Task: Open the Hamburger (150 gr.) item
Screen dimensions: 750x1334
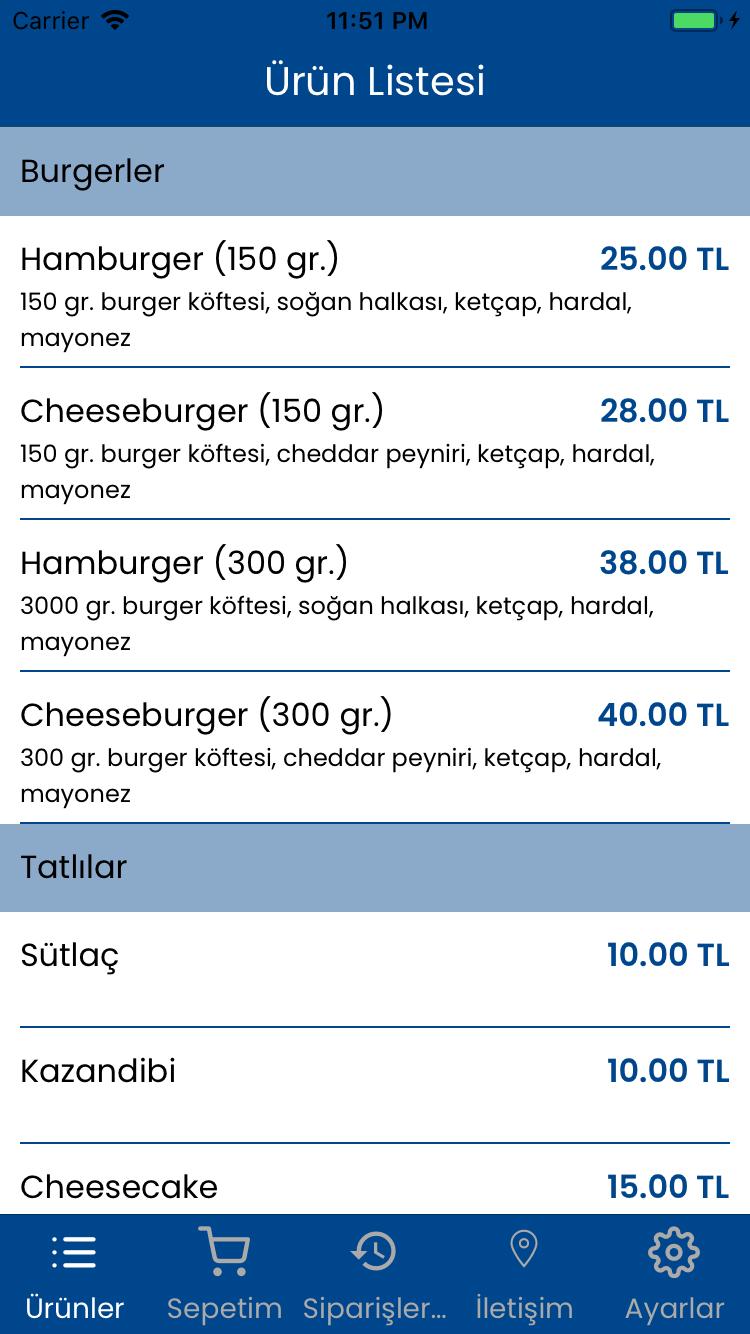Action: click(375, 292)
